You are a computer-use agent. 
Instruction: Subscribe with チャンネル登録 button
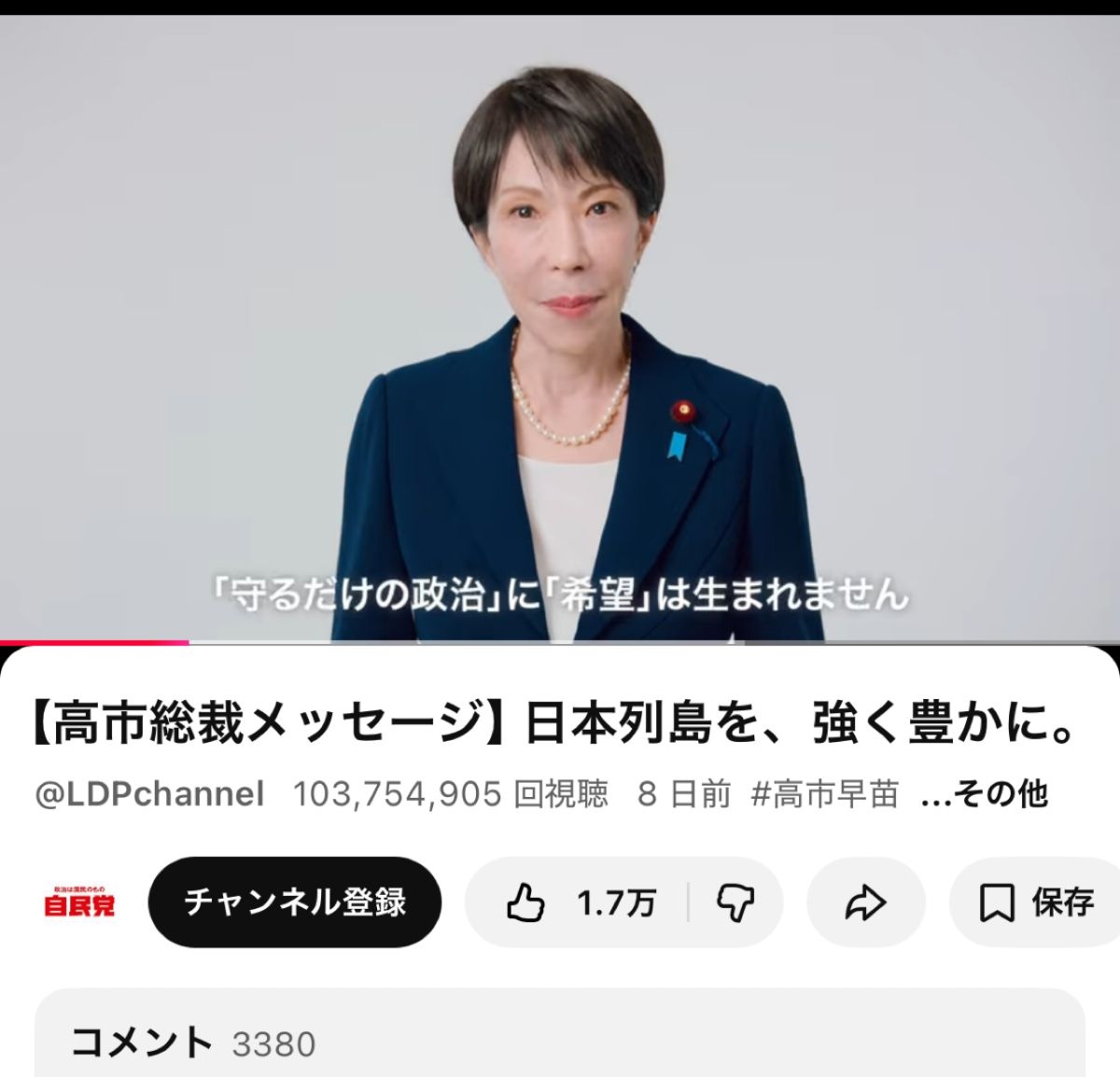pos(295,902)
